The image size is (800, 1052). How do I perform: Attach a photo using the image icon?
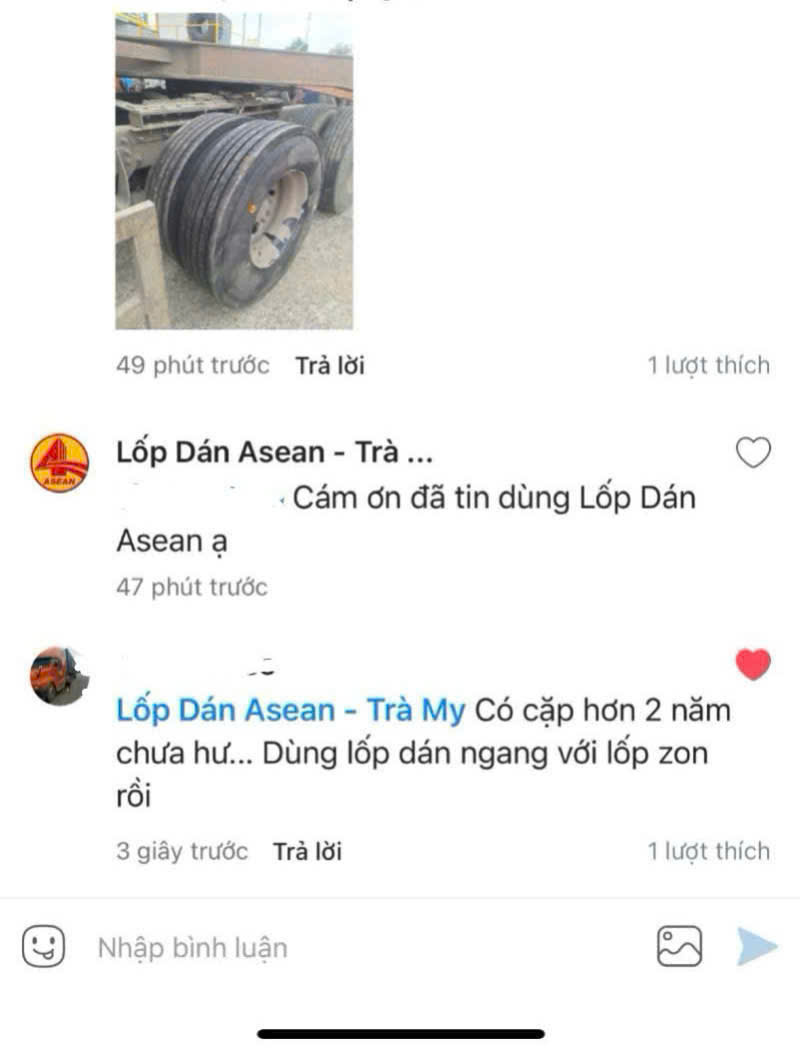tap(677, 948)
